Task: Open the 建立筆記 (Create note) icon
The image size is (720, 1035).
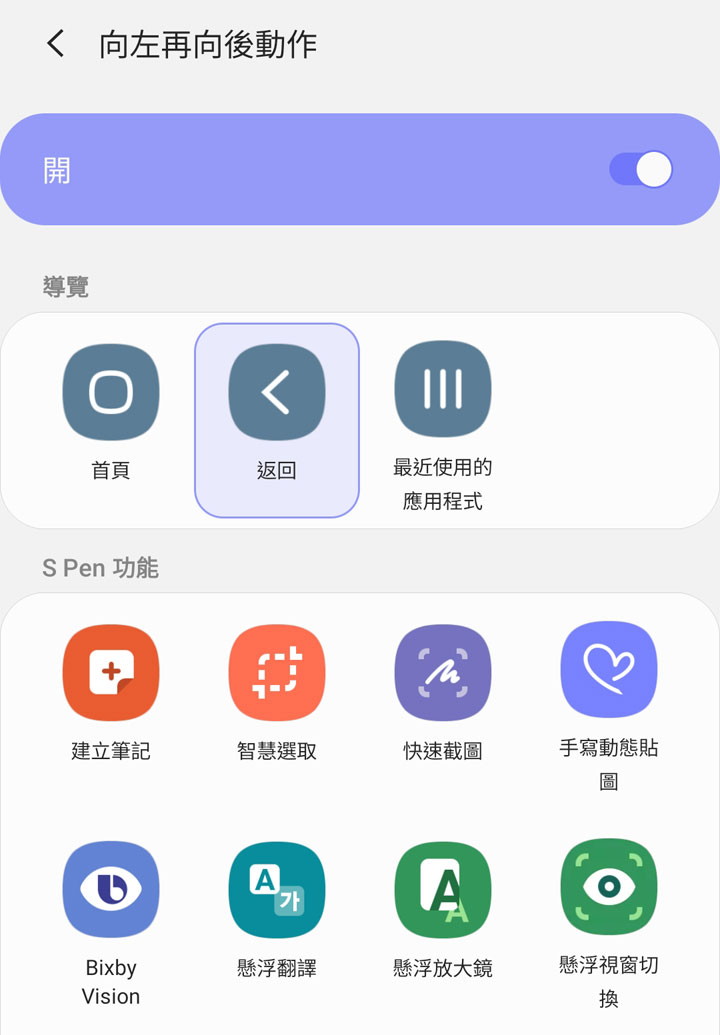Action: pos(111,672)
